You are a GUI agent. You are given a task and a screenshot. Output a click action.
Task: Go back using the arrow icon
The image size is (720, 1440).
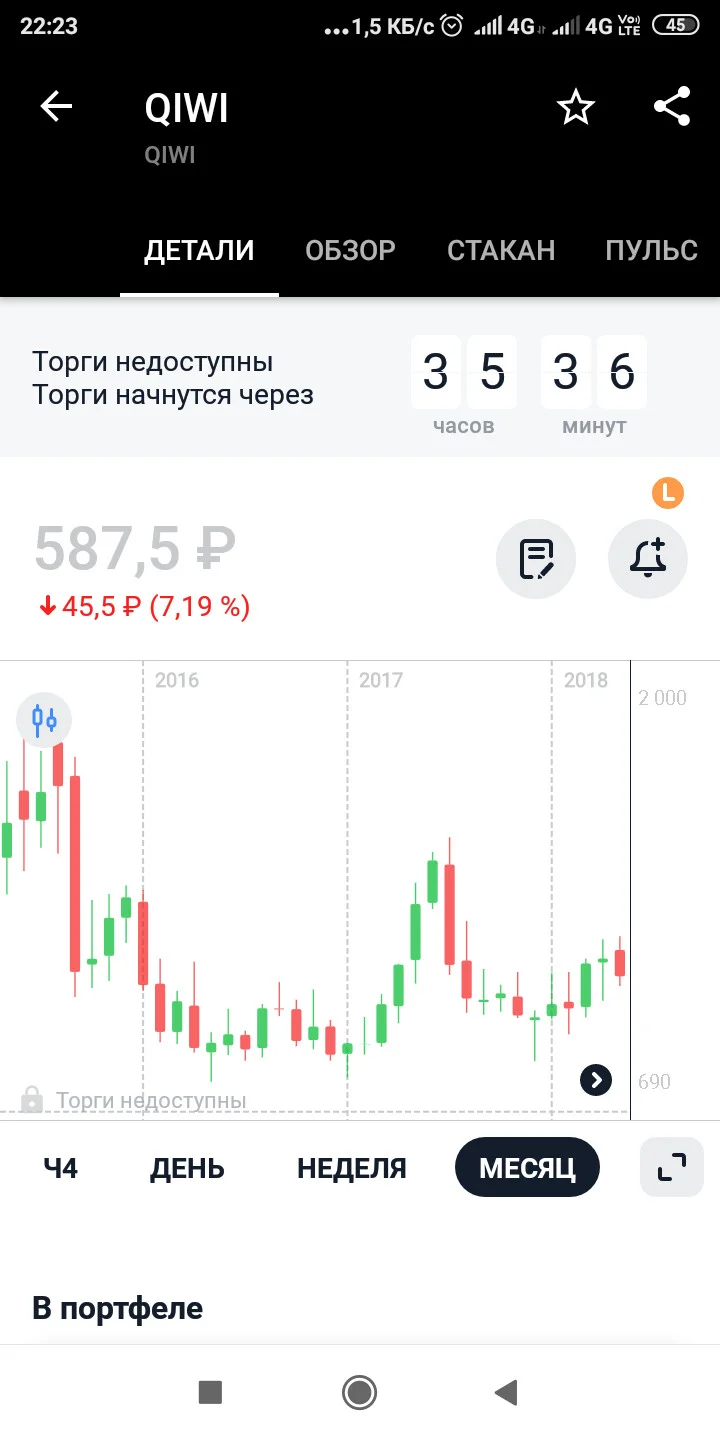56,106
